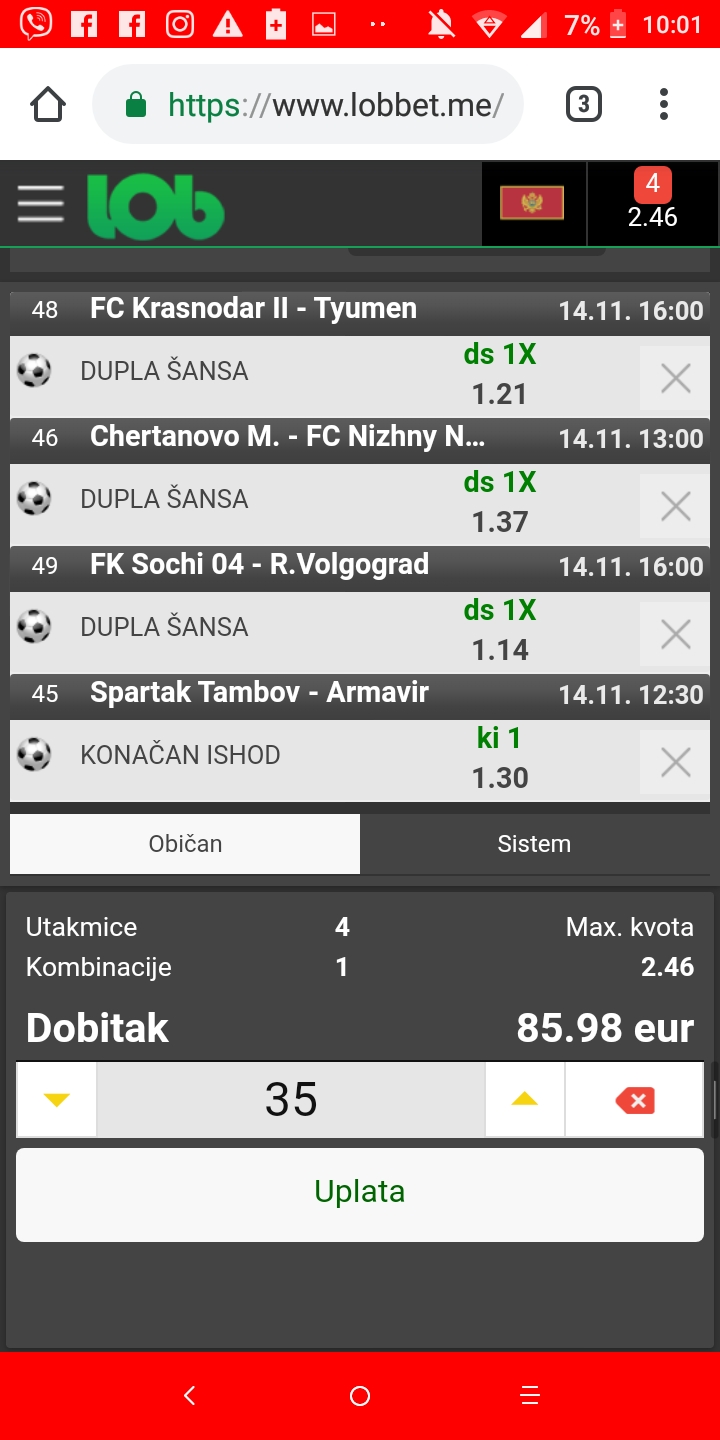Change country using Montenegro flag
Image resolution: width=720 pixels, height=1440 pixels.
pyautogui.click(x=532, y=204)
